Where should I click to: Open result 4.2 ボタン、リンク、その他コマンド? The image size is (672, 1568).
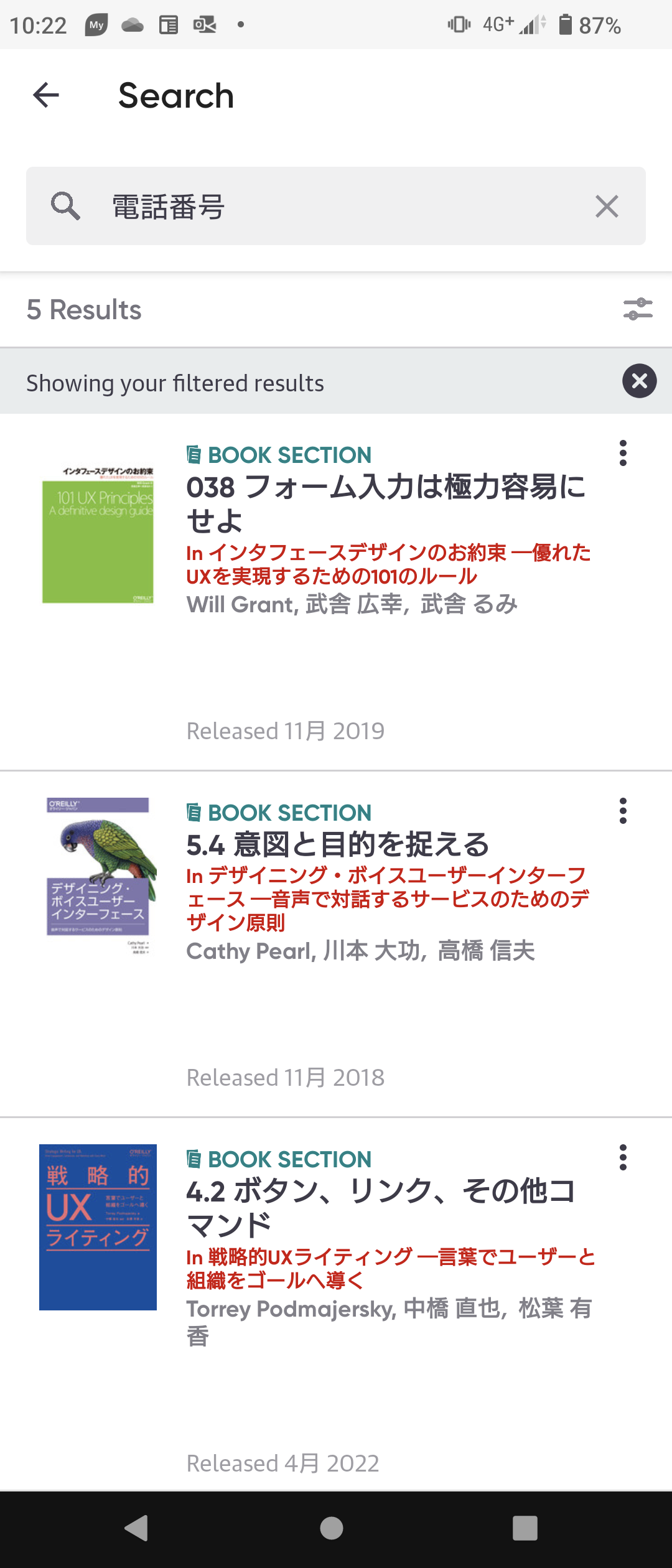click(381, 1207)
